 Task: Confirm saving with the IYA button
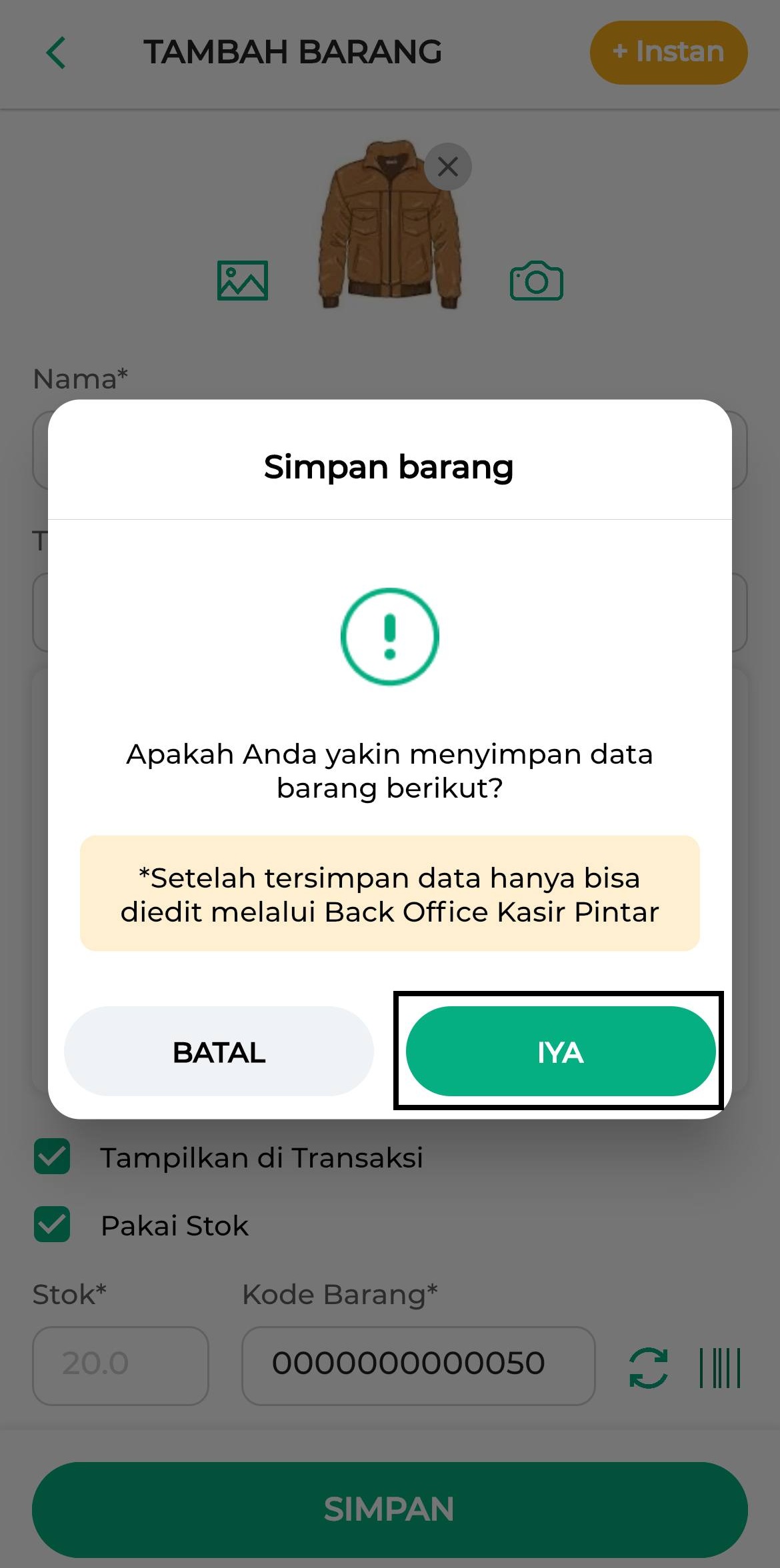(561, 1051)
